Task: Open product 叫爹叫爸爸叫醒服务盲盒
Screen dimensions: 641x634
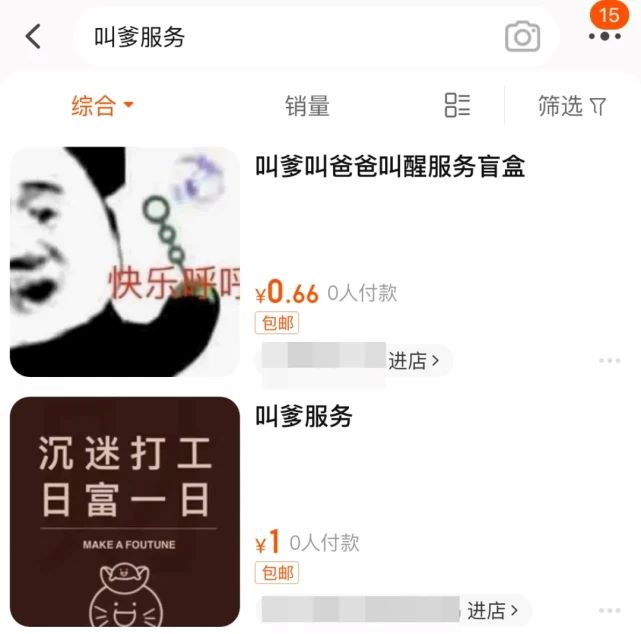Action: tap(390, 167)
